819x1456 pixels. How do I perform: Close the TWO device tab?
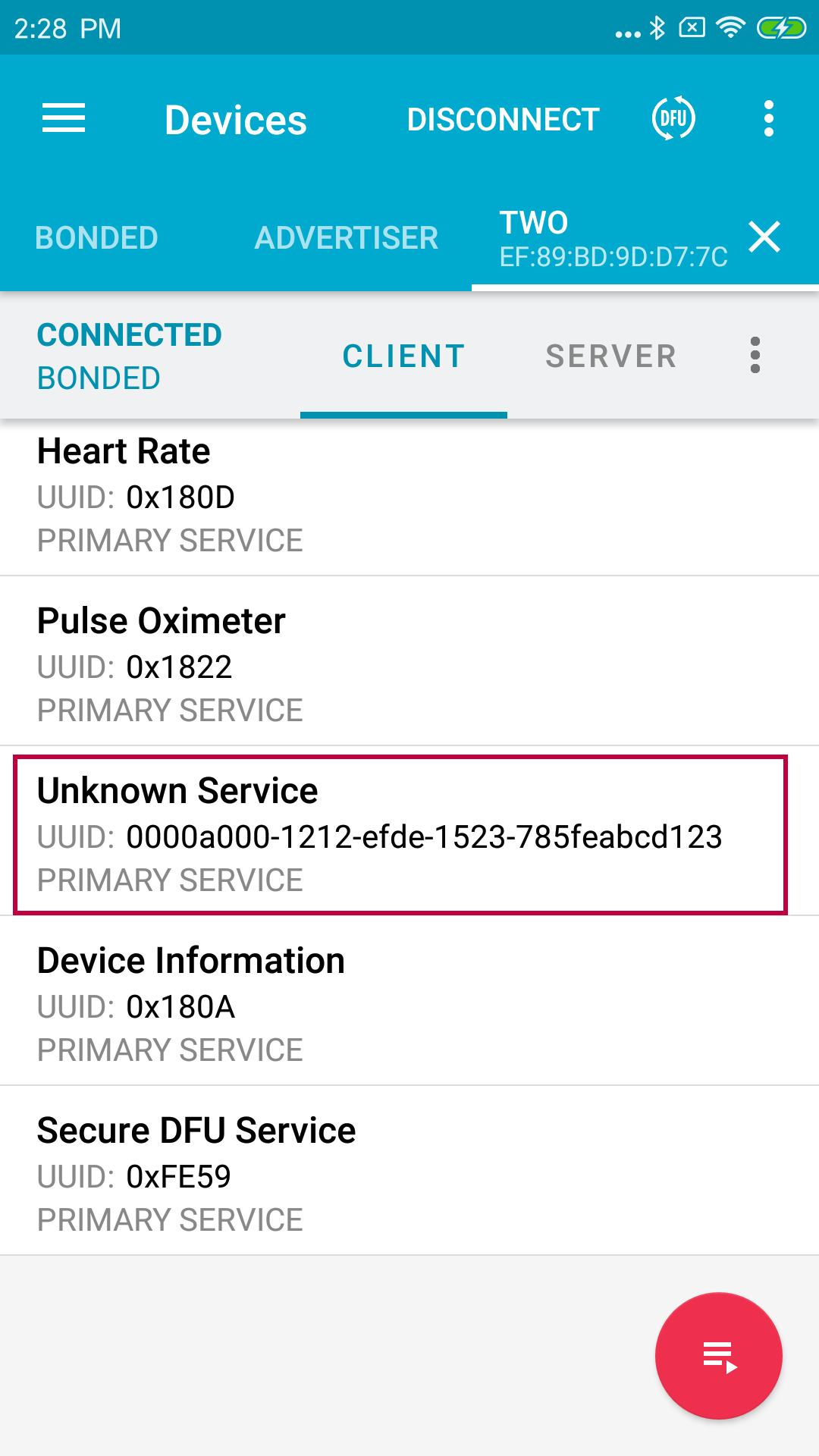764,237
